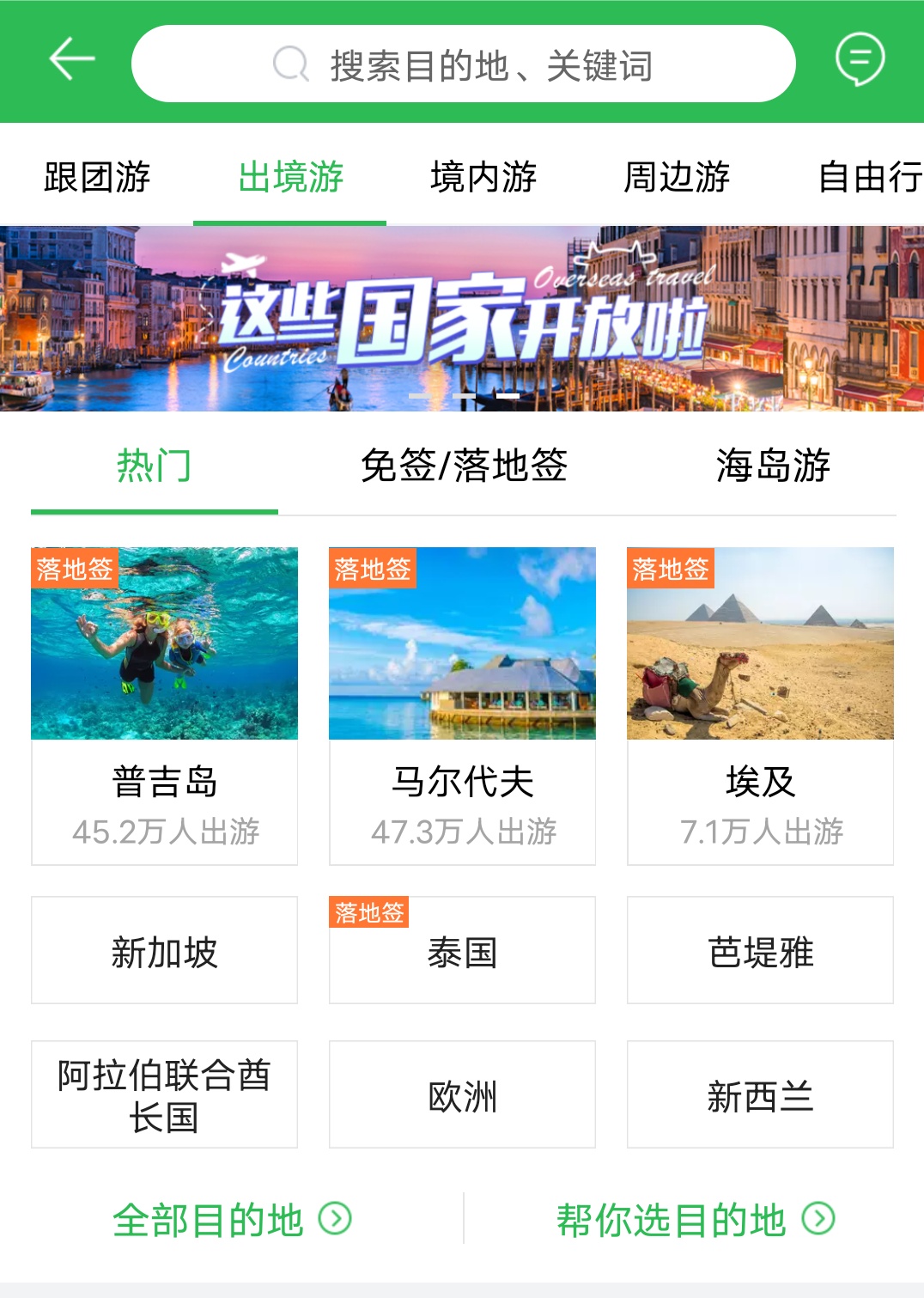Select the 免签/落地签 tab
Viewport: 924px width, 1298px height.
464,466
